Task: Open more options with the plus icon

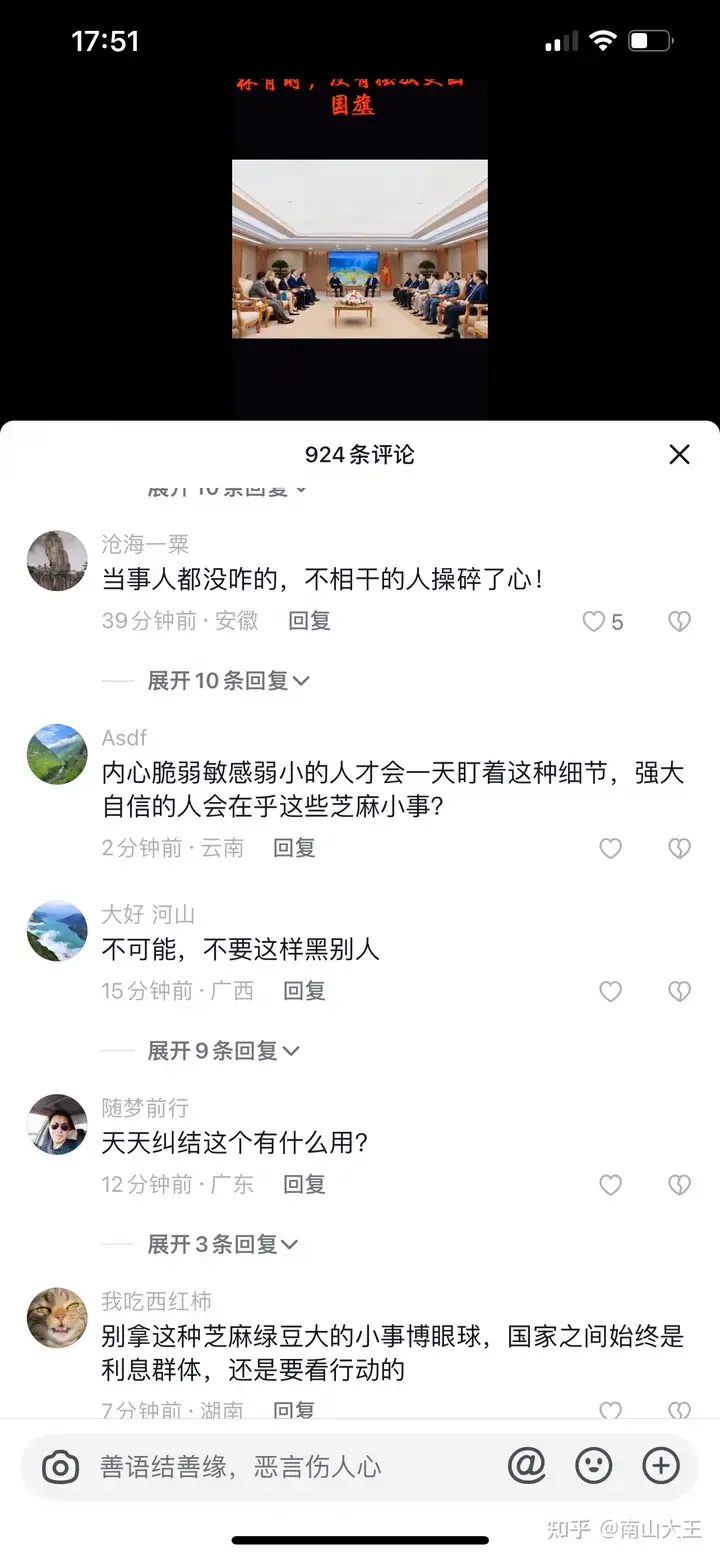Action: coord(661,1466)
